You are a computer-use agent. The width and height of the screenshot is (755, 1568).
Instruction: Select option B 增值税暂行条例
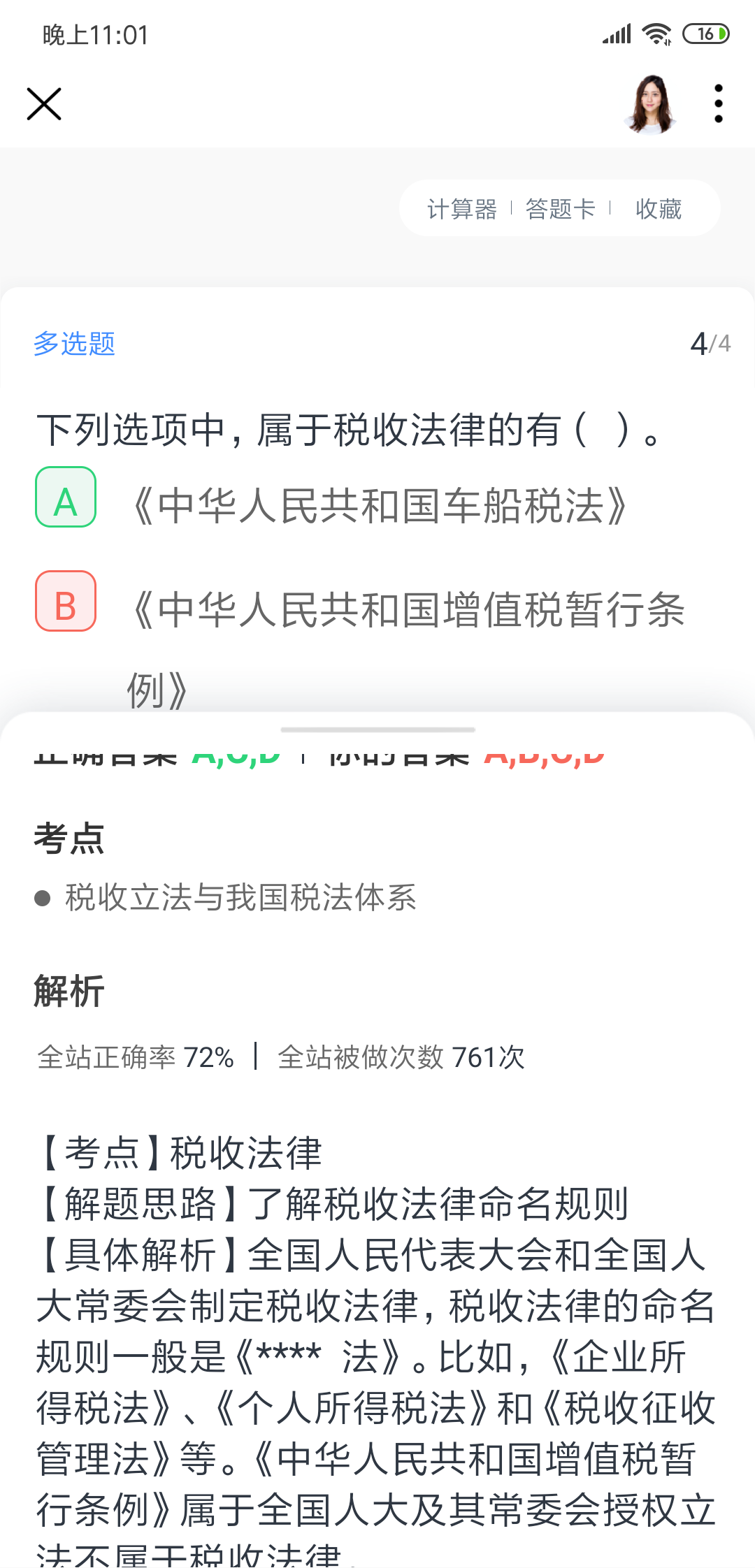point(66,602)
